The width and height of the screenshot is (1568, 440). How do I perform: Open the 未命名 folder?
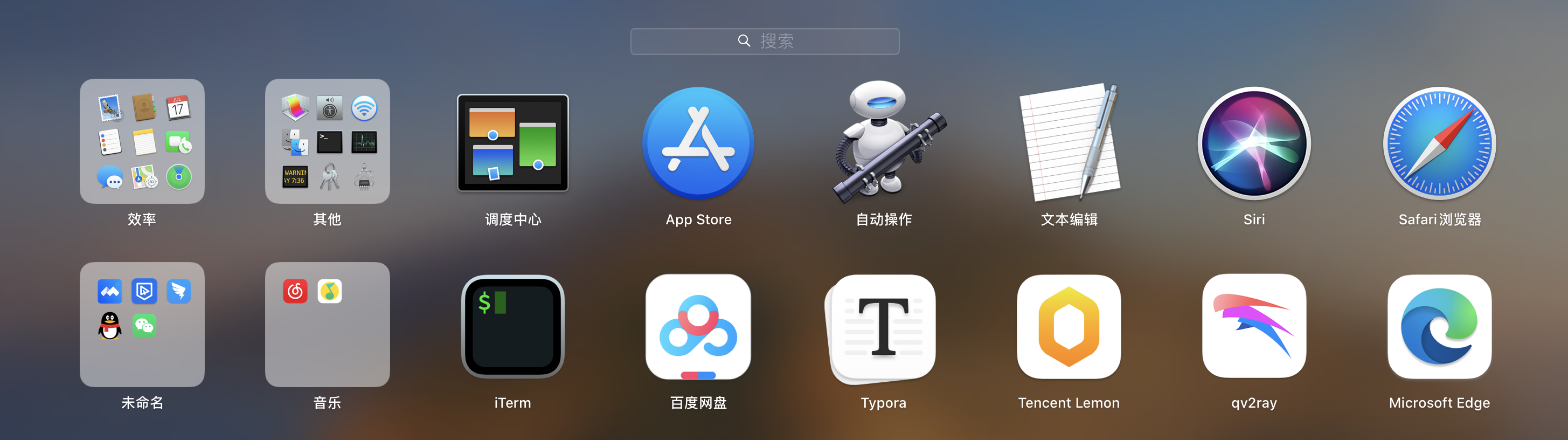click(x=142, y=325)
